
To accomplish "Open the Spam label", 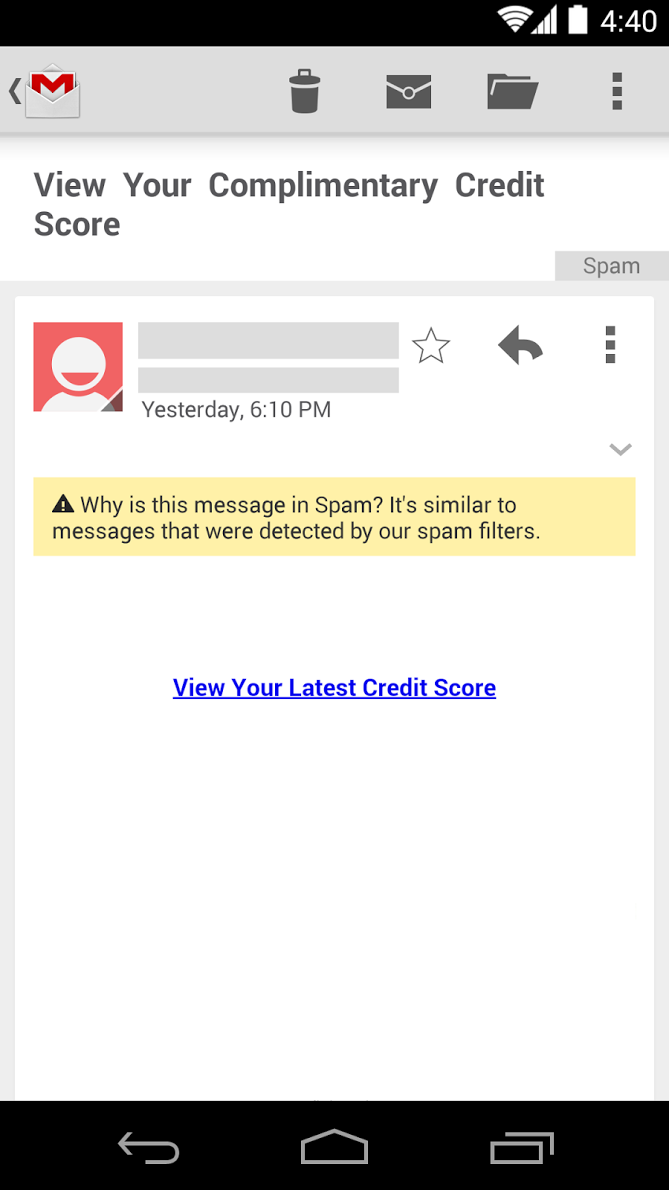I will [x=611, y=266].
